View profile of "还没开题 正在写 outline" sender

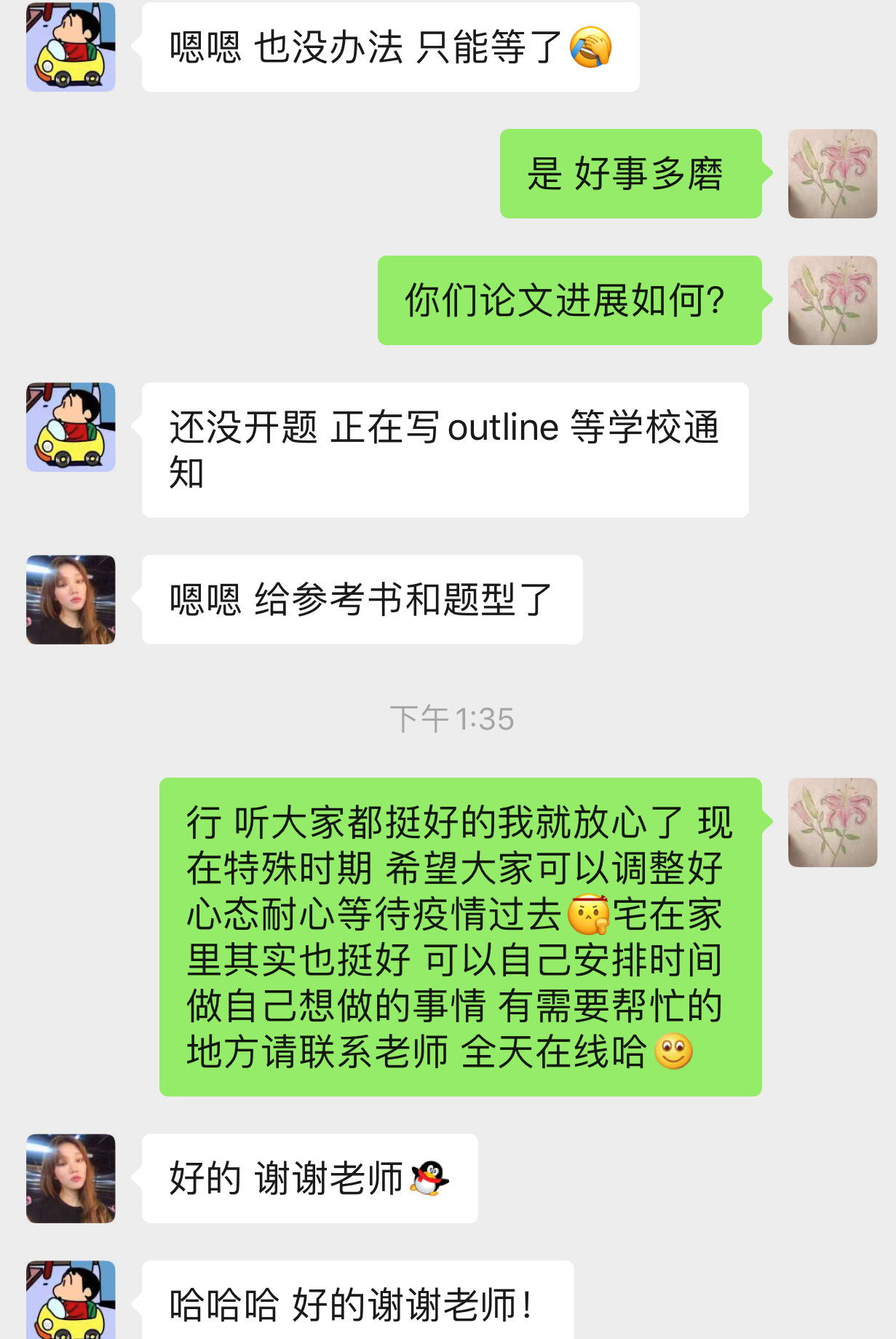71,427
